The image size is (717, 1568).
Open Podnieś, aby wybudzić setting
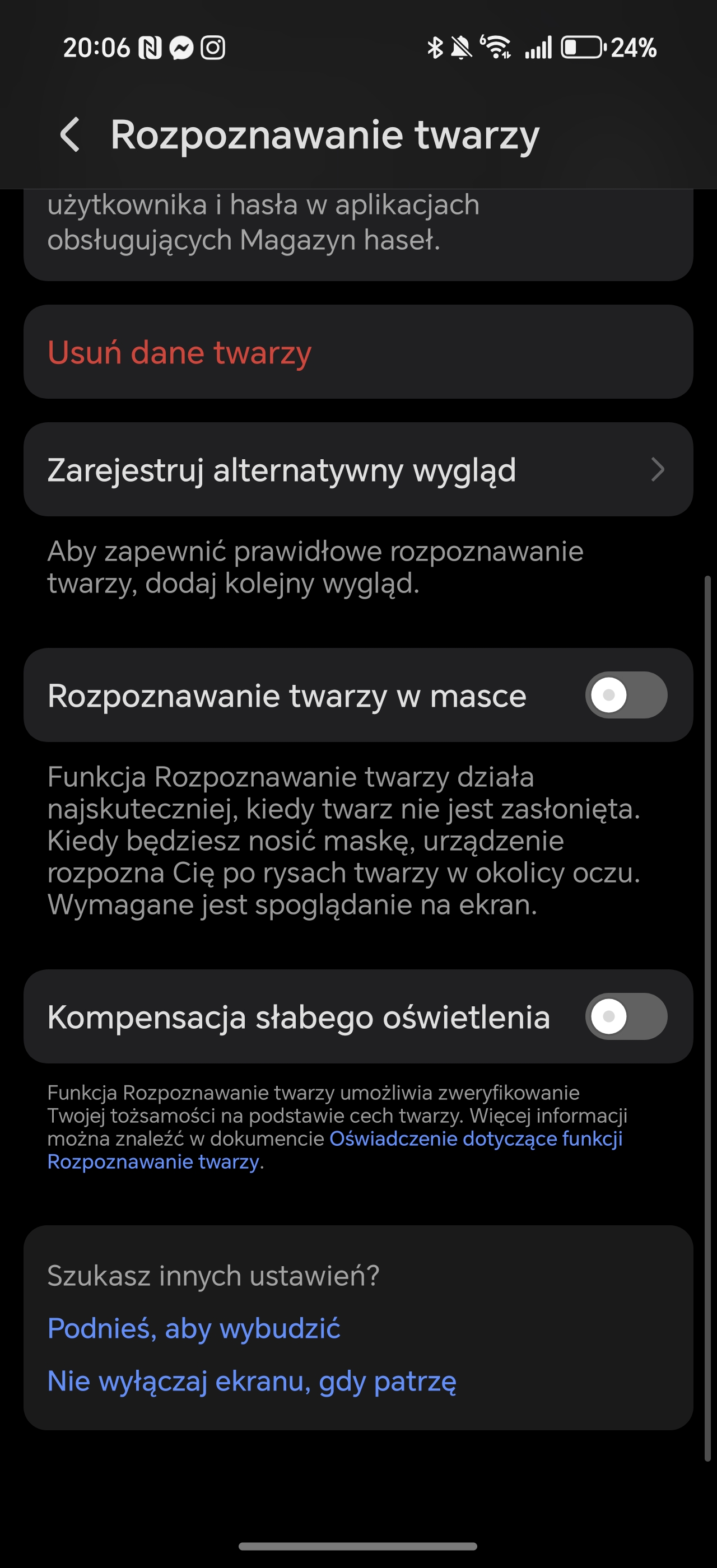(194, 1328)
